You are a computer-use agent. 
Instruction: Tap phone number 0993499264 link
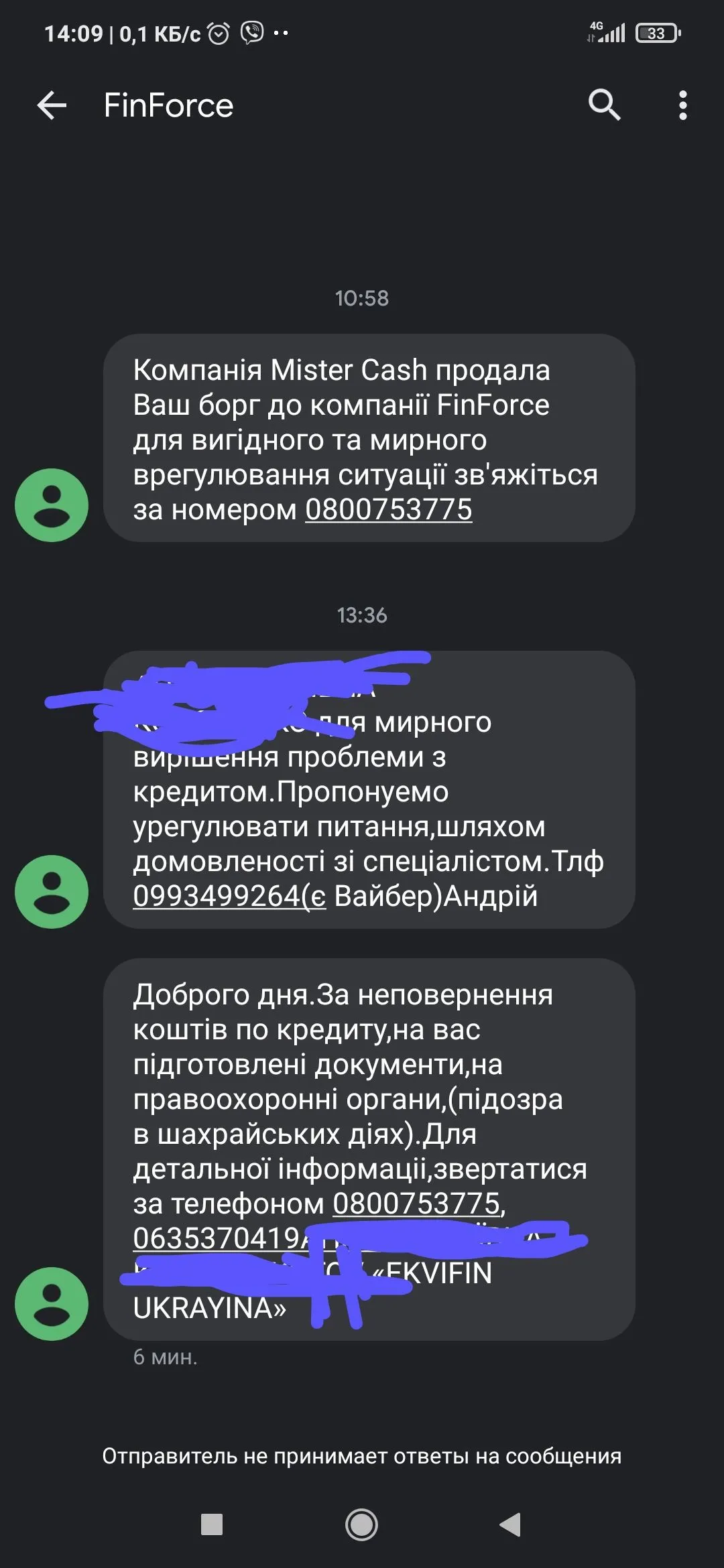point(216,897)
